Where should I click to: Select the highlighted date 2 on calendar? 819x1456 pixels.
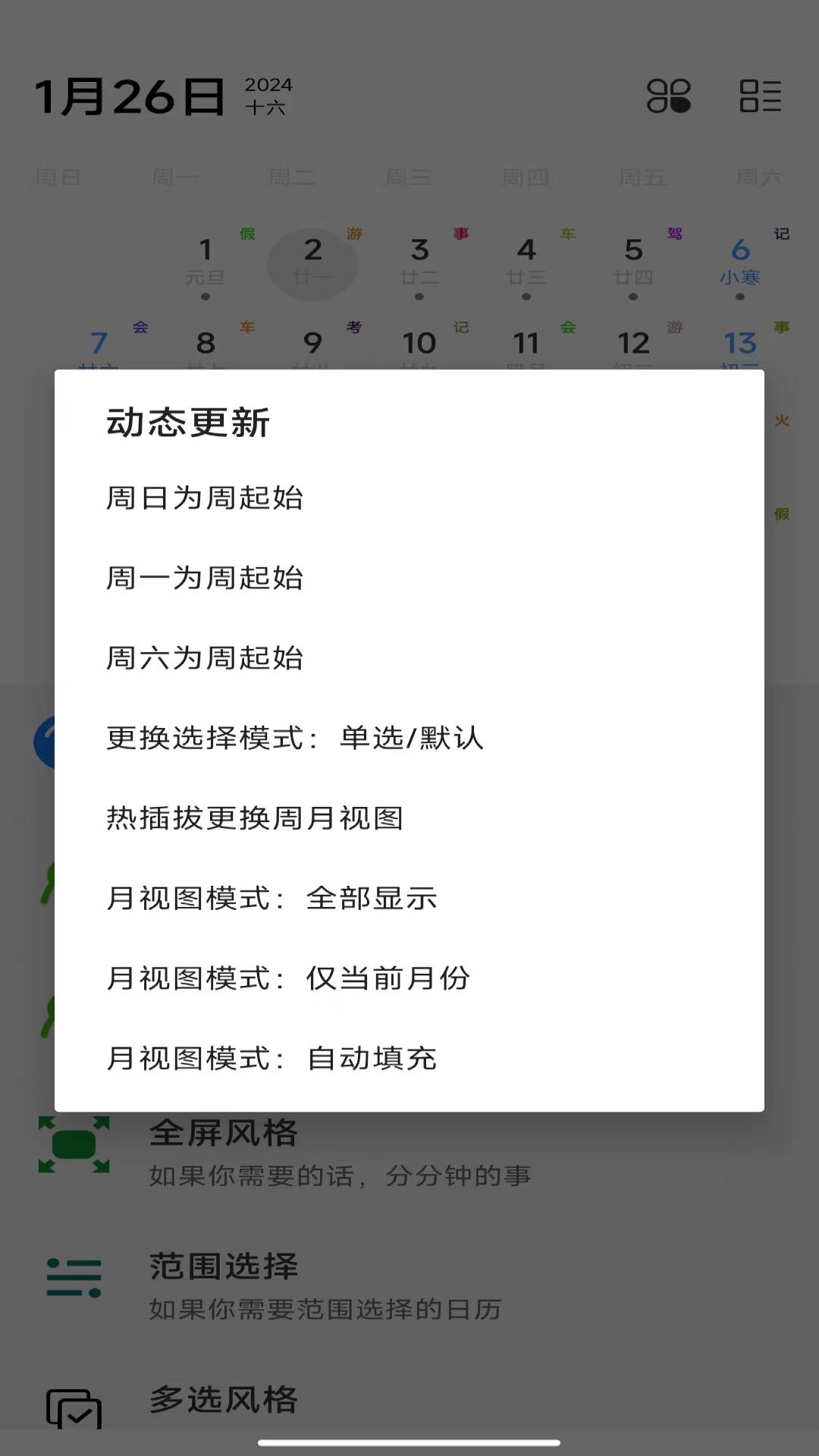[x=312, y=263]
